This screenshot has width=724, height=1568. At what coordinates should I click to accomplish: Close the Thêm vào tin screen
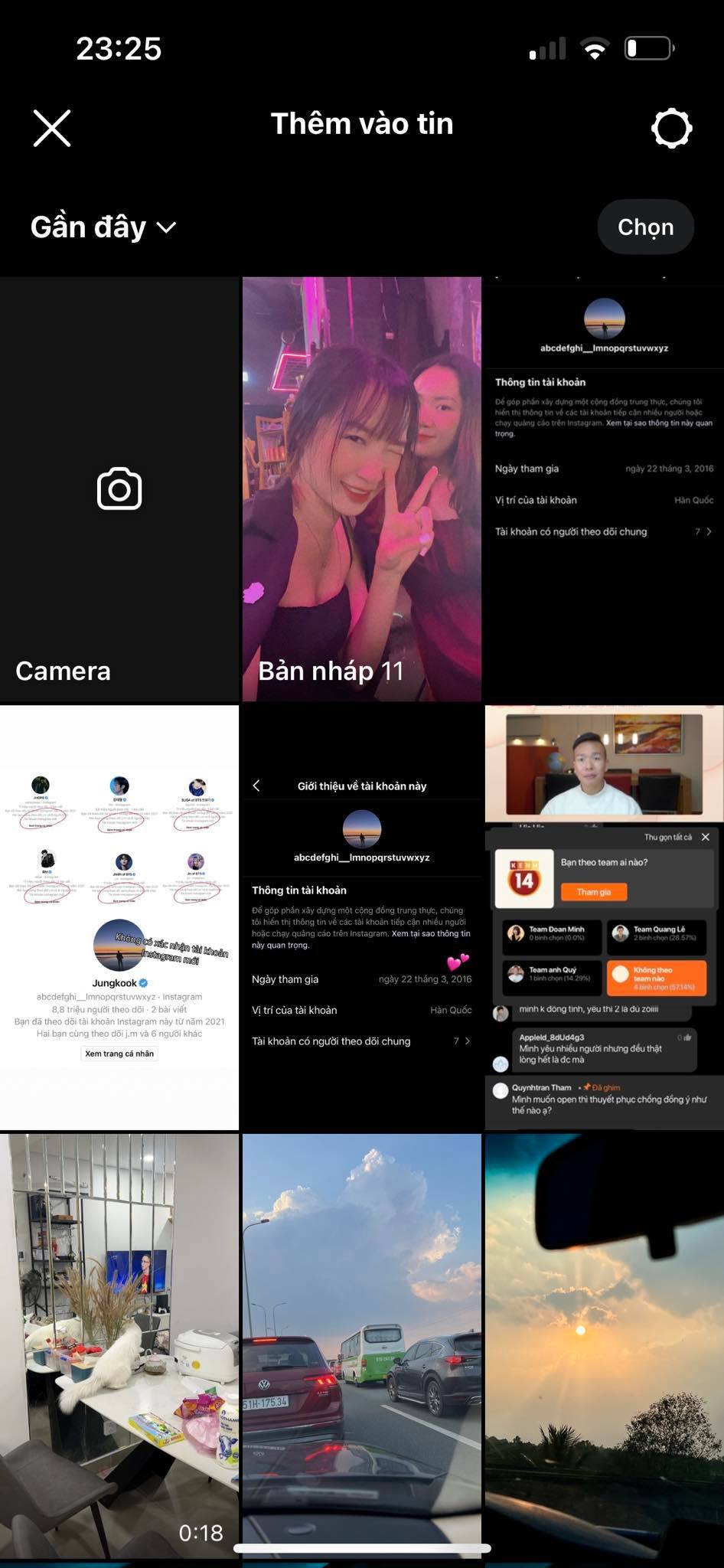pyautogui.click(x=52, y=128)
